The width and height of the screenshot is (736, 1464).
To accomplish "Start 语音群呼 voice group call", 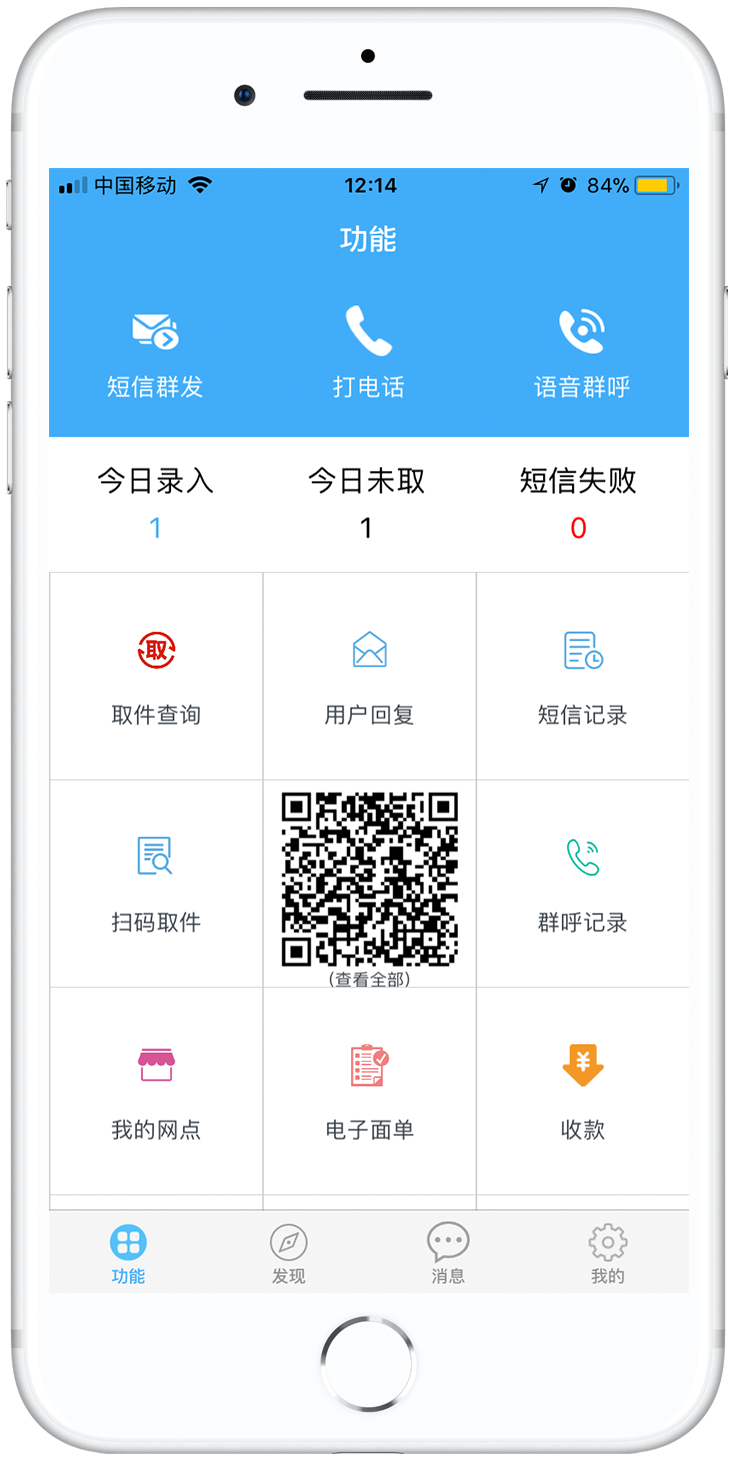I will point(582,352).
